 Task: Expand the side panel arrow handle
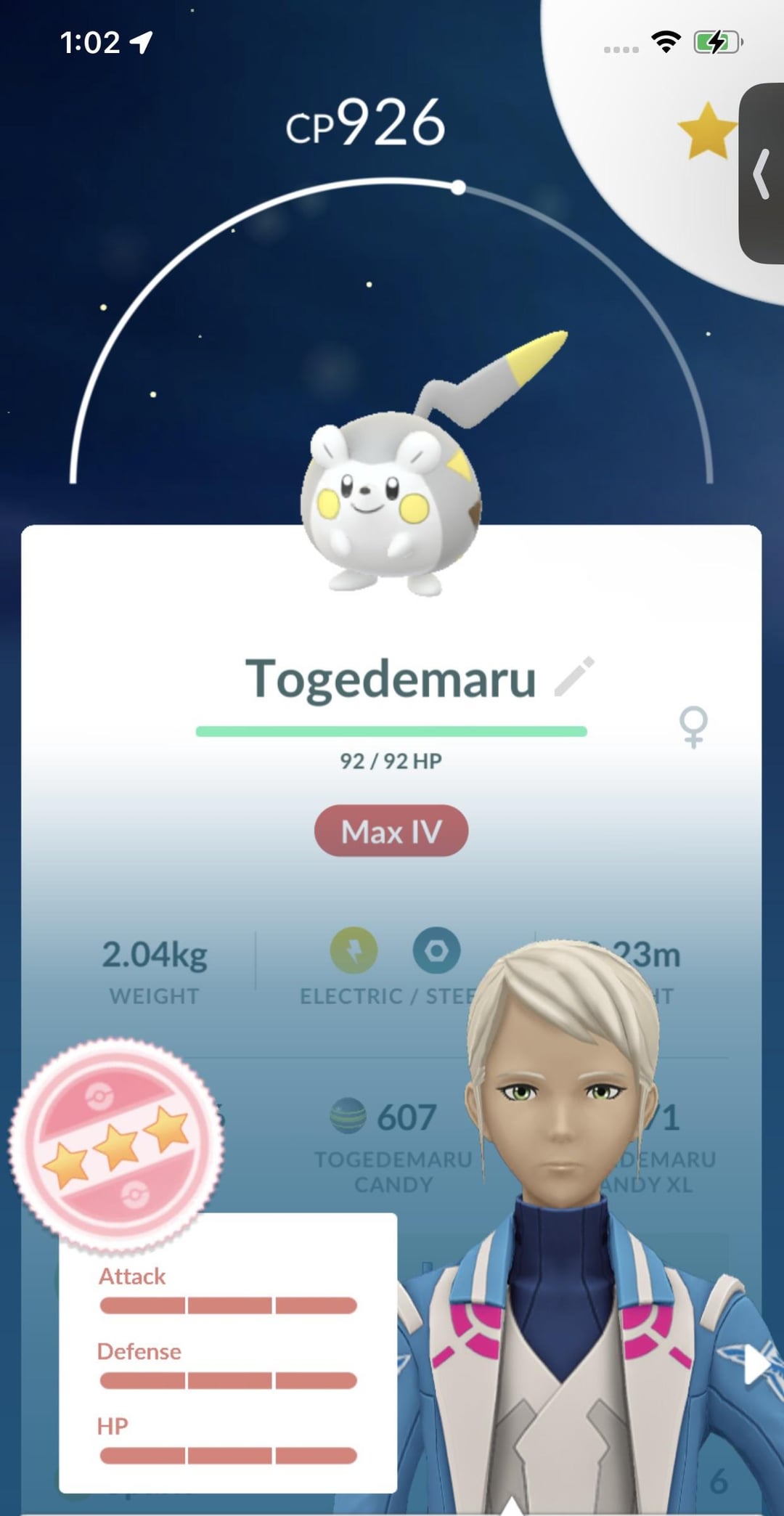(x=761, y=174)
